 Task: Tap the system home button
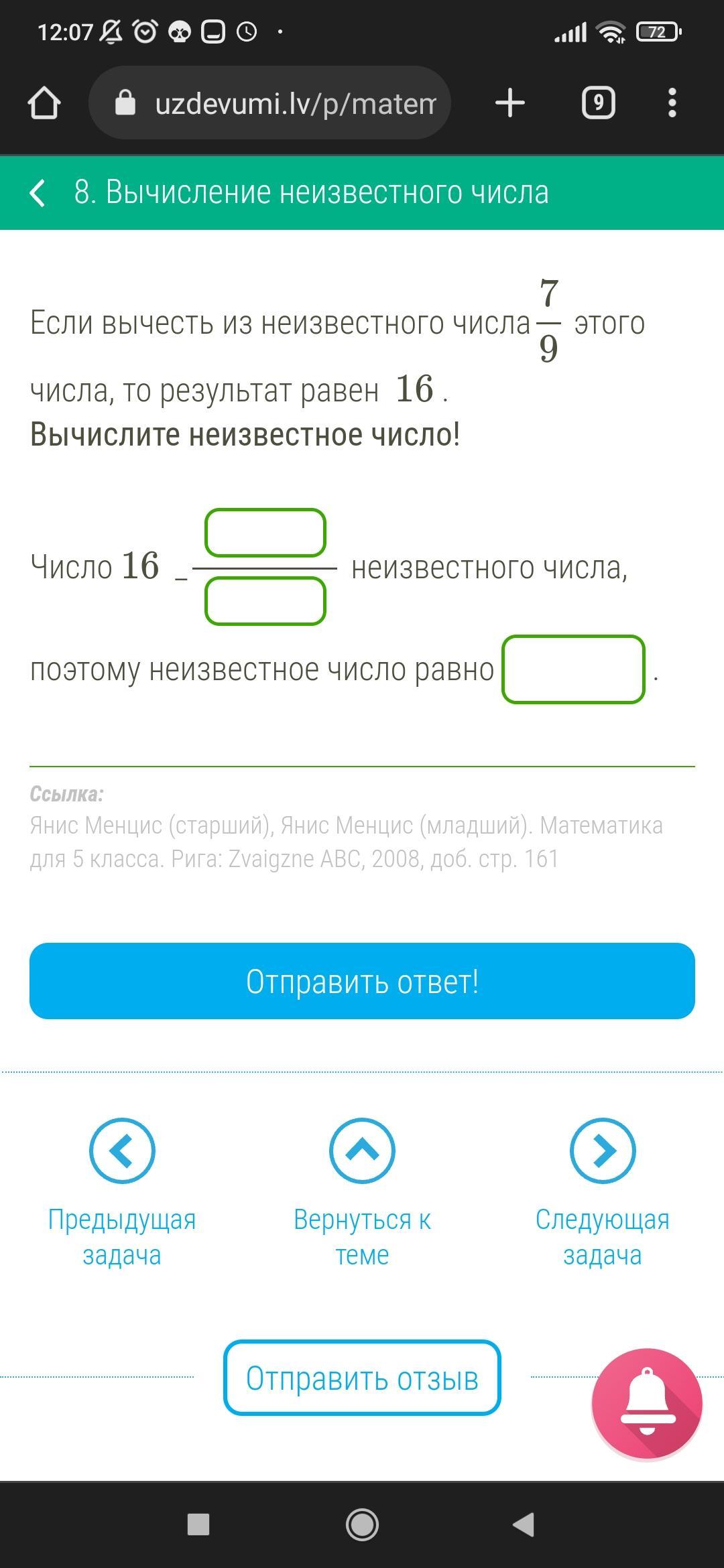coord(362,1524)
